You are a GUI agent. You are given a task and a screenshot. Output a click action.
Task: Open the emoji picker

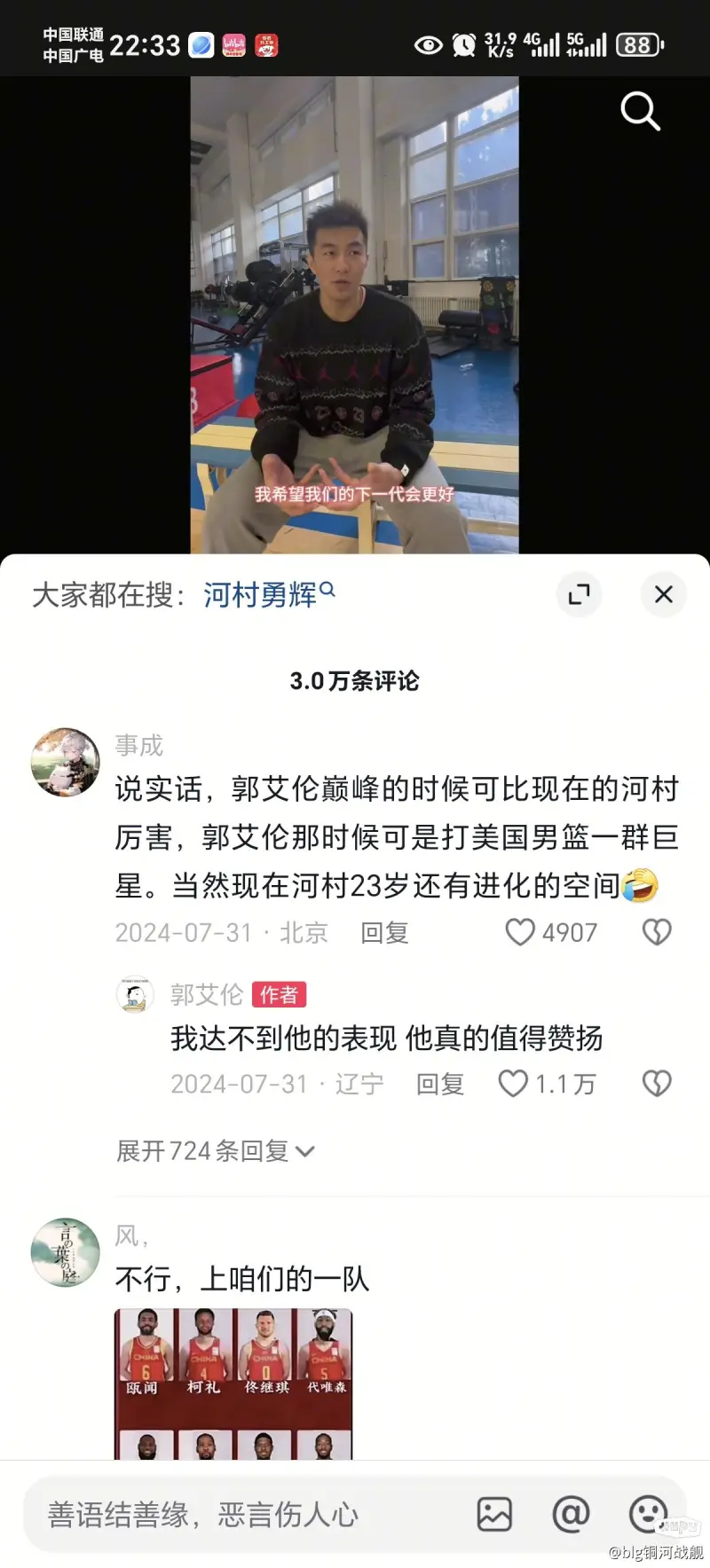click(647, 1515)
